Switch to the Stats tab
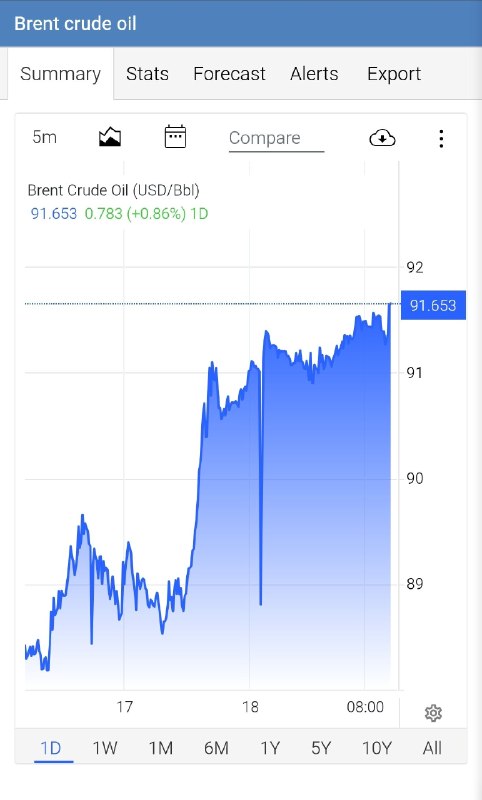 tap(147, 74)
